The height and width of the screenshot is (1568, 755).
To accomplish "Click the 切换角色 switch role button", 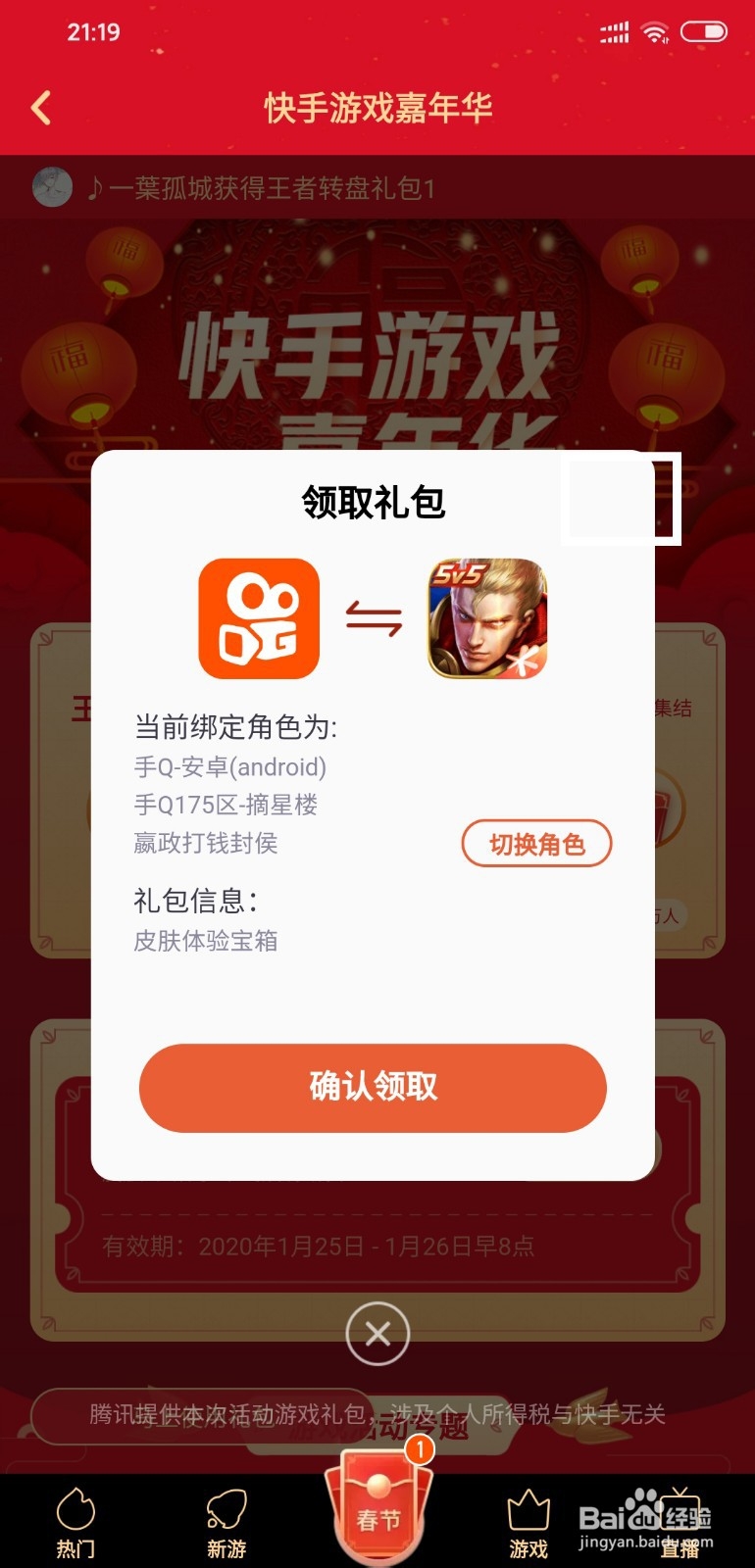I will click(536, 843).
